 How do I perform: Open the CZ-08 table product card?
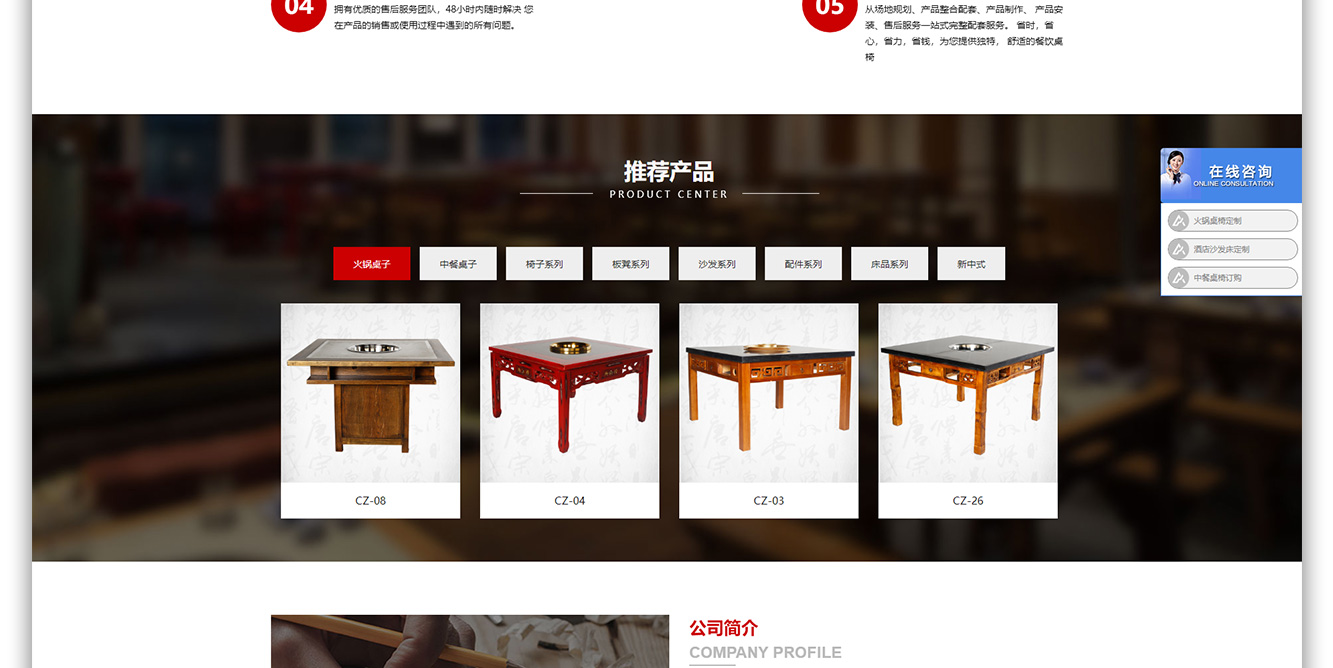coord(370,410)
